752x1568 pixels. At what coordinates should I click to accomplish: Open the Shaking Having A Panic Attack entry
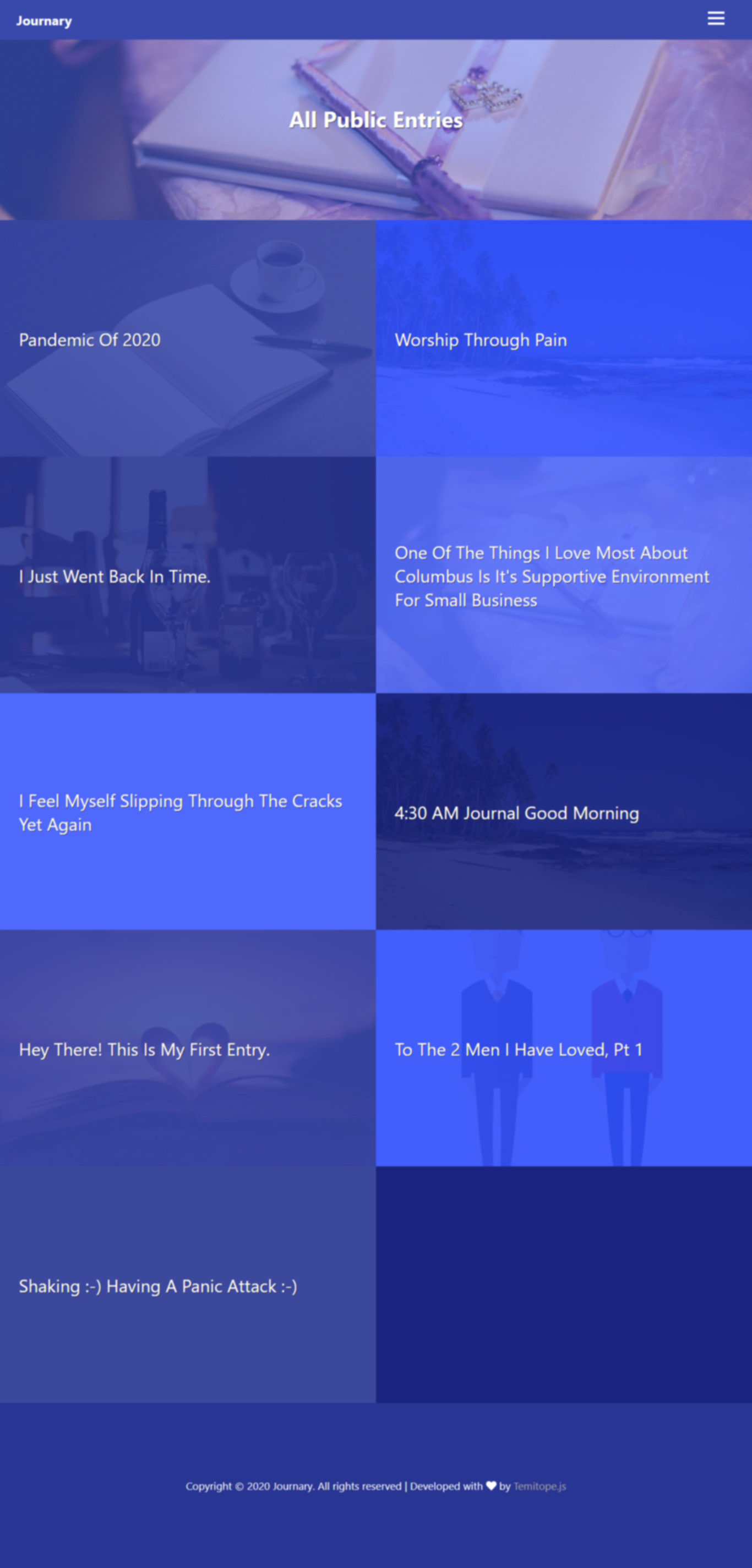point(157,1286)
